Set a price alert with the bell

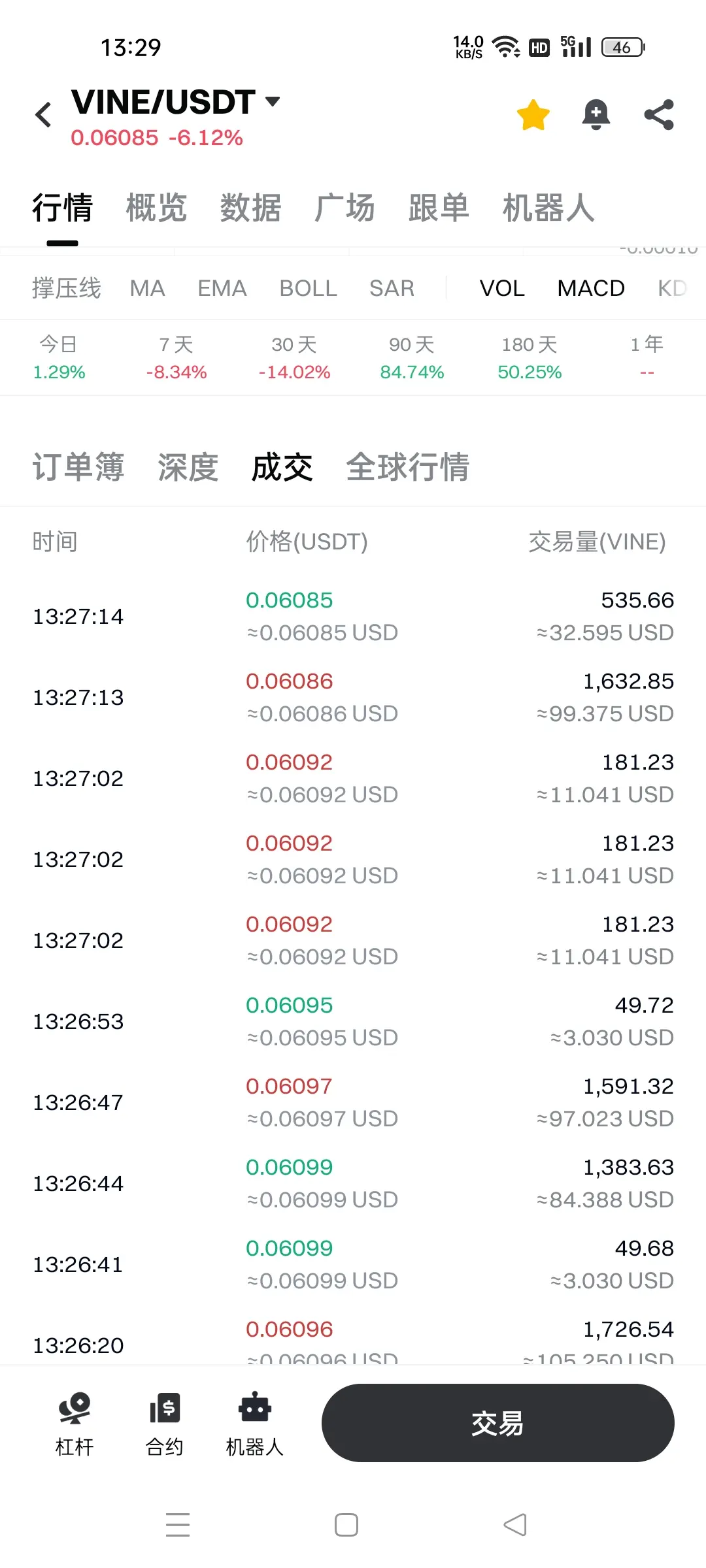click(x=596, y=115)
